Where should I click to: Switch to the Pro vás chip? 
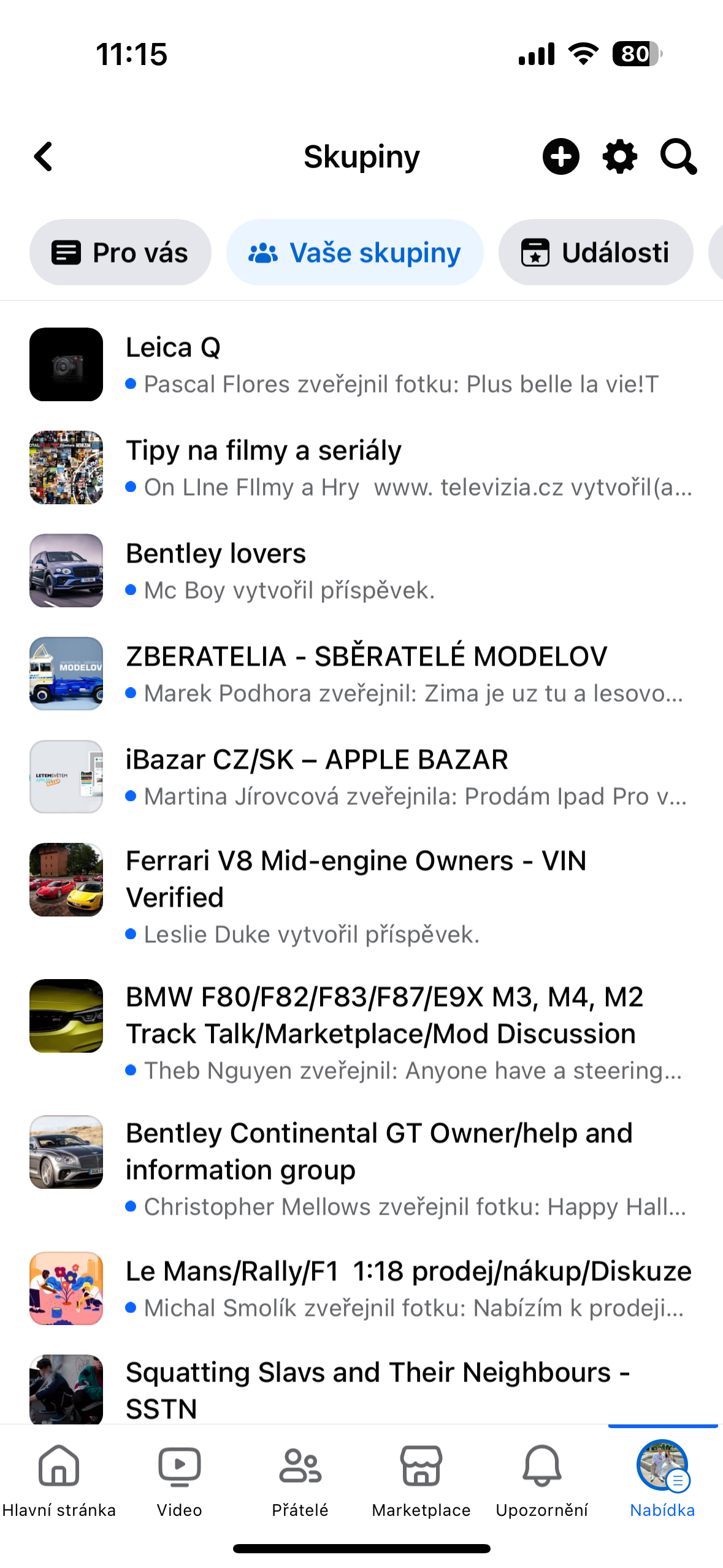pyautogui.click(x=120, y=252)
